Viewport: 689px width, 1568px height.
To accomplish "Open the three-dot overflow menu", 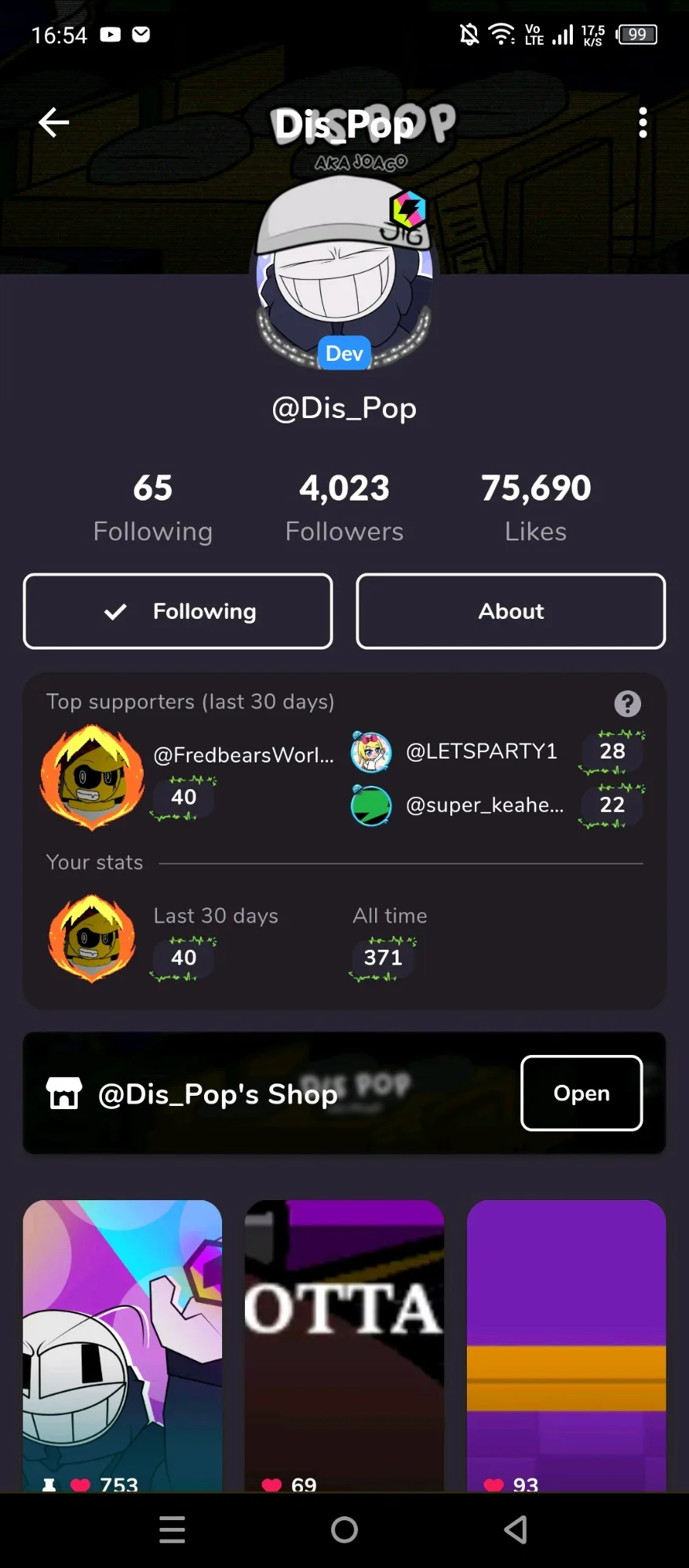I will pyautogui.click(x=643, y=122).
